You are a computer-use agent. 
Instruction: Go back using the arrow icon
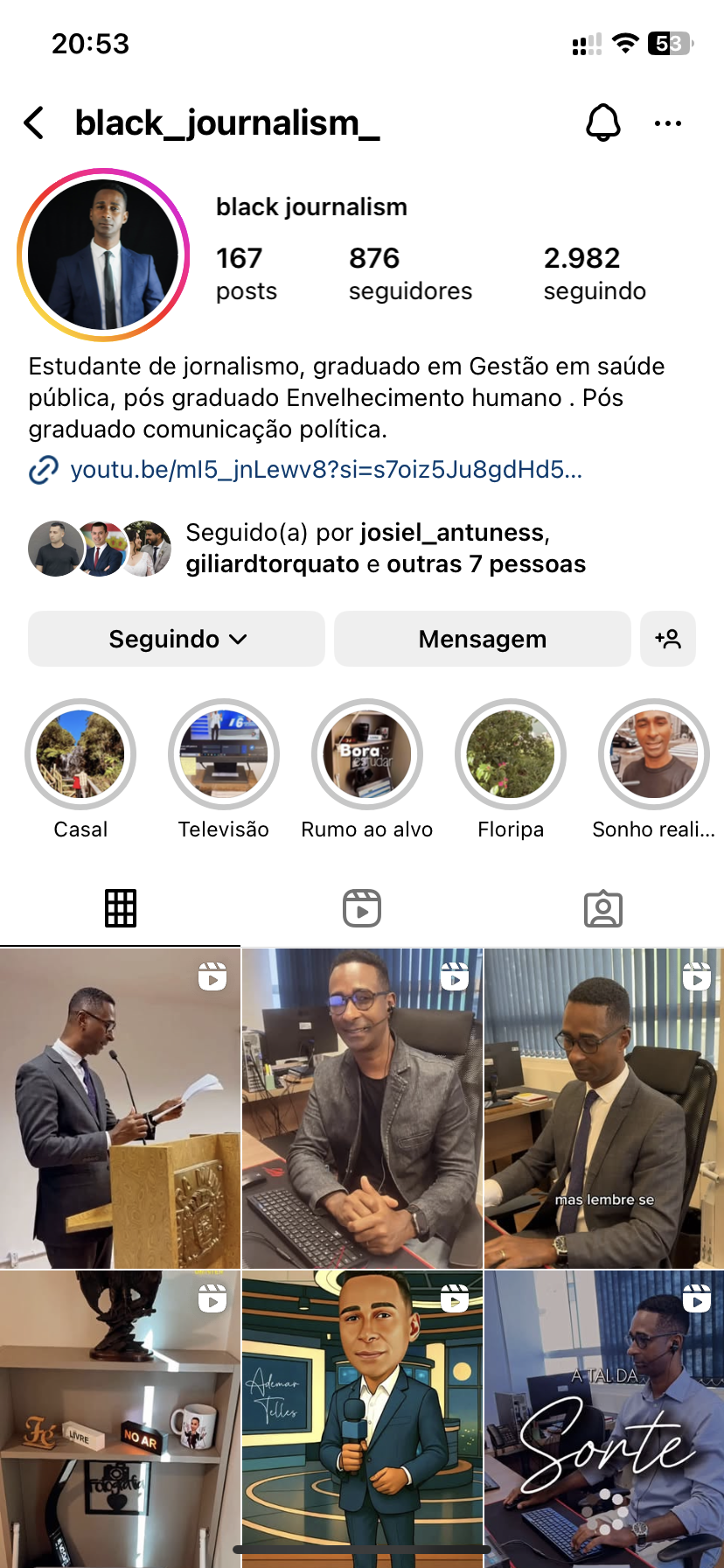click(35, 123)
